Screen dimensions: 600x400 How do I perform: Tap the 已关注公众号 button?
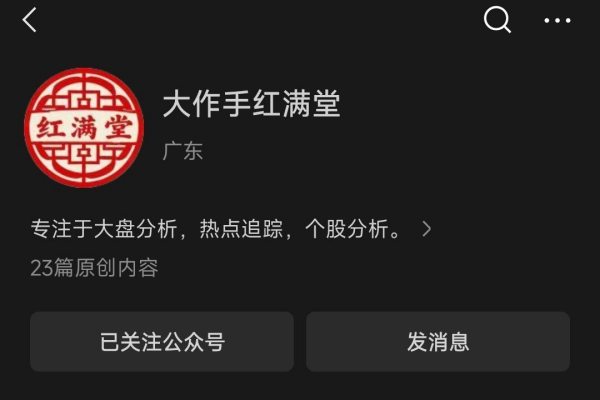(x=162, y=342)
